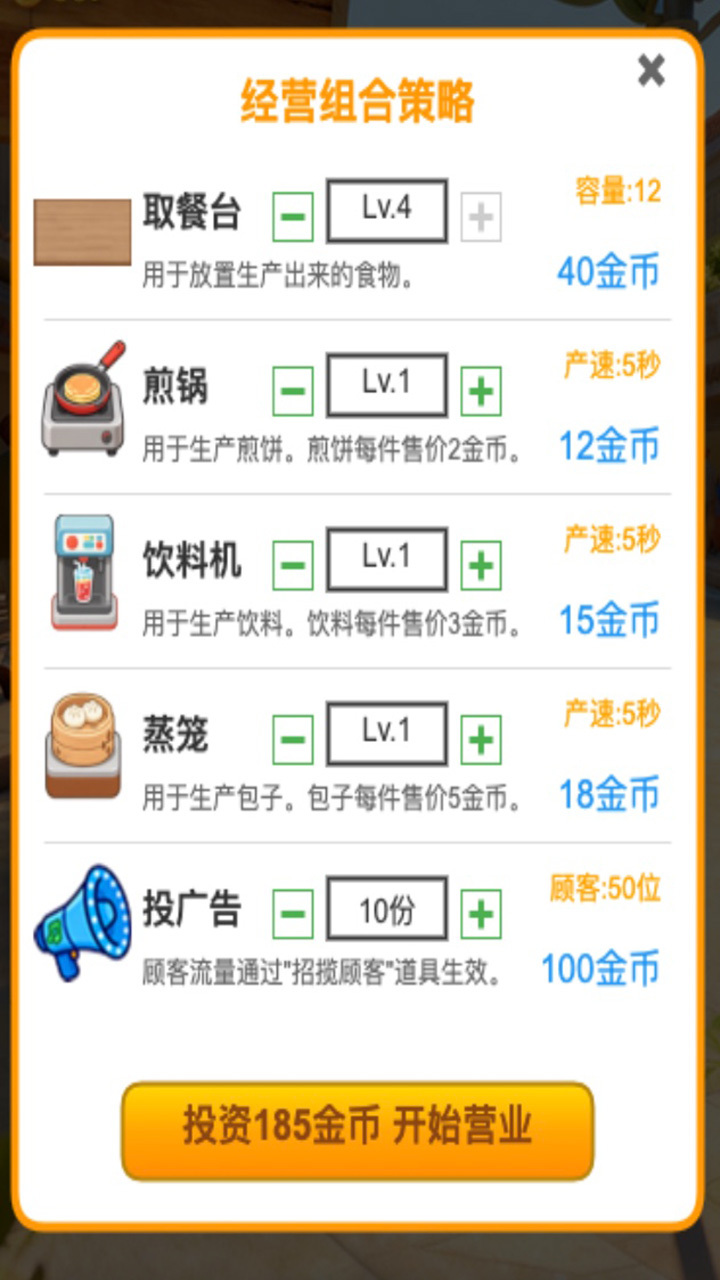The width and height of the screenshot is (720, 1280).
Task: Click the Lv.4 level field of 取餐台
Action: 389,209
